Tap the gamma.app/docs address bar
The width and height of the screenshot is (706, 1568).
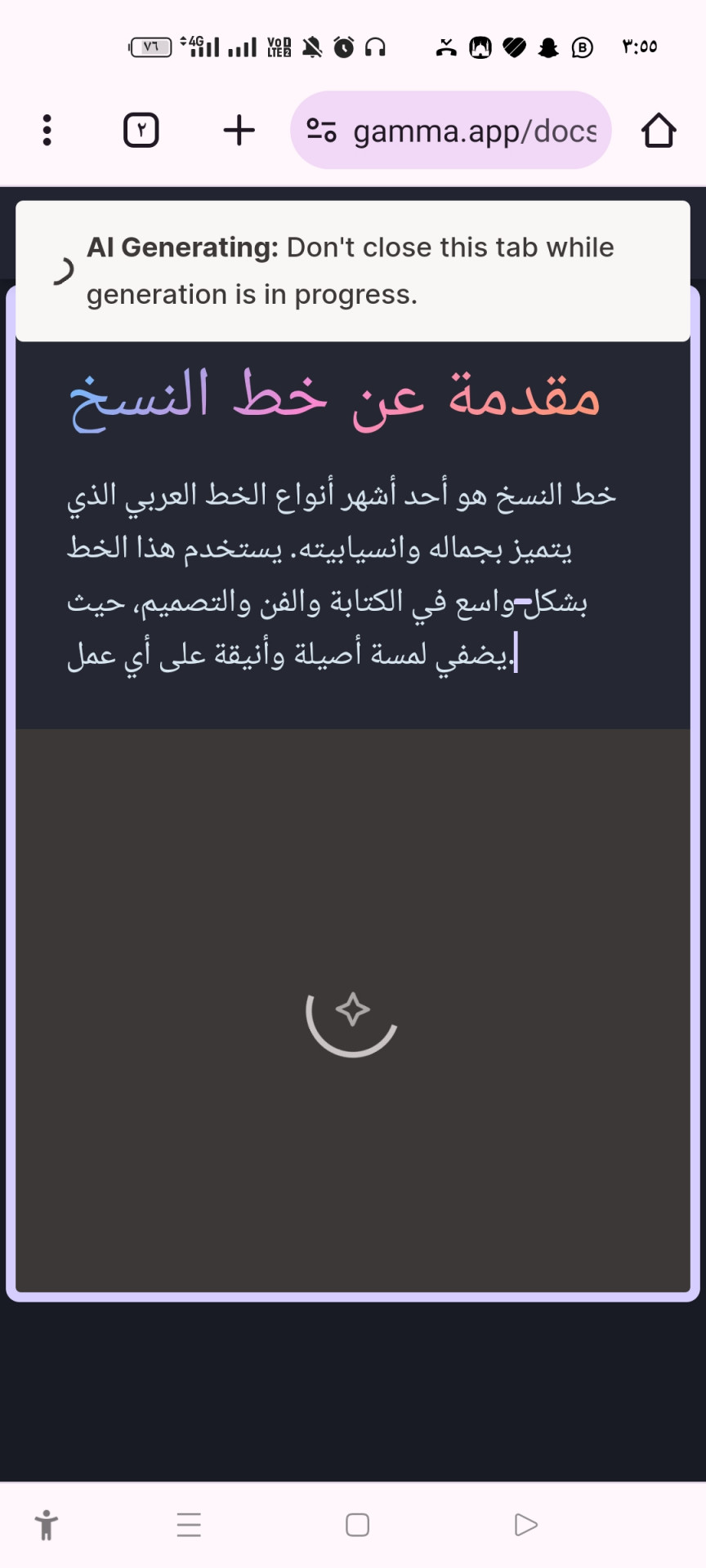click(x=451, y=131)
